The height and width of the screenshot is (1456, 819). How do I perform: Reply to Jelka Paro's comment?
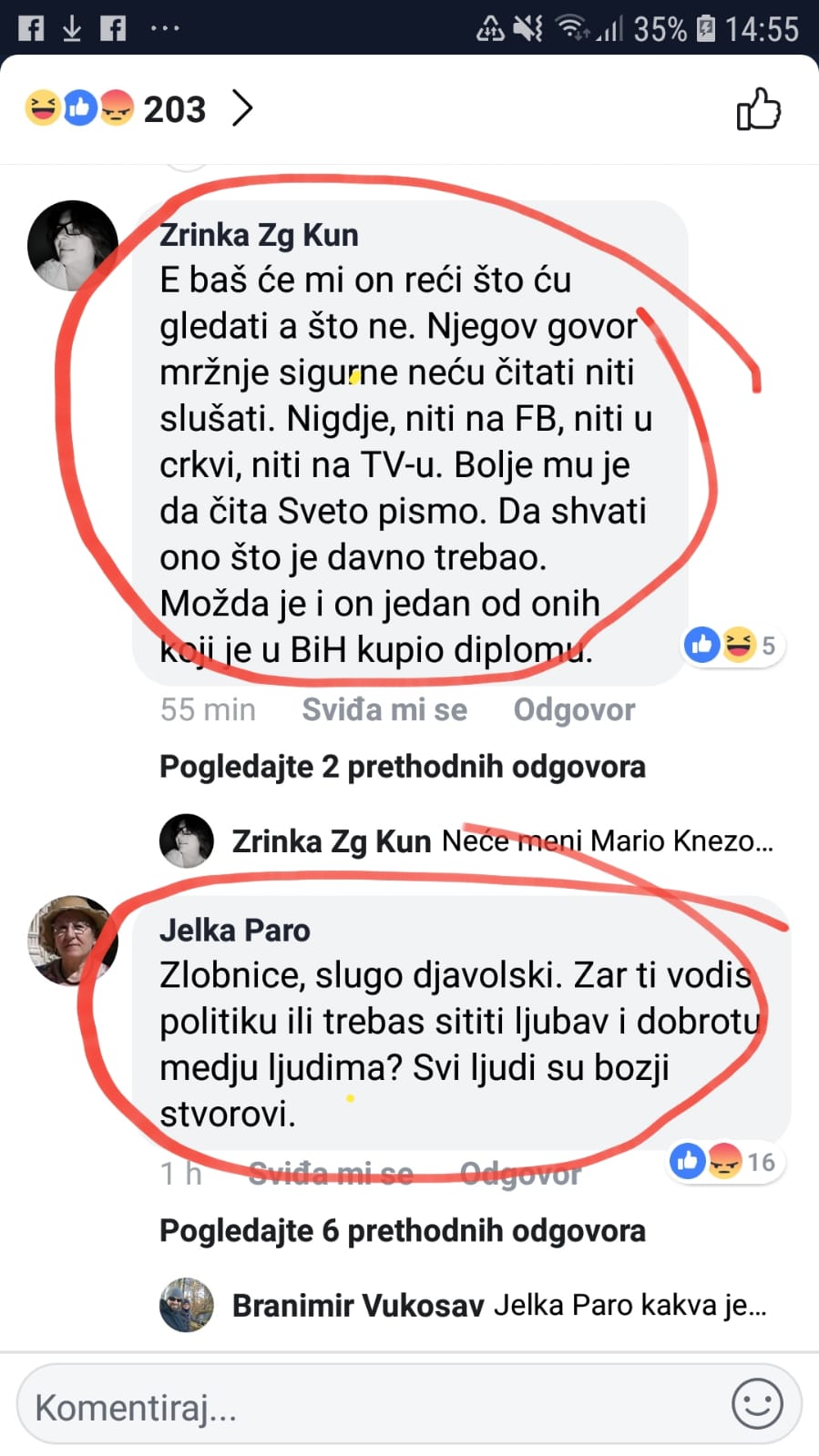point(519,1174)
